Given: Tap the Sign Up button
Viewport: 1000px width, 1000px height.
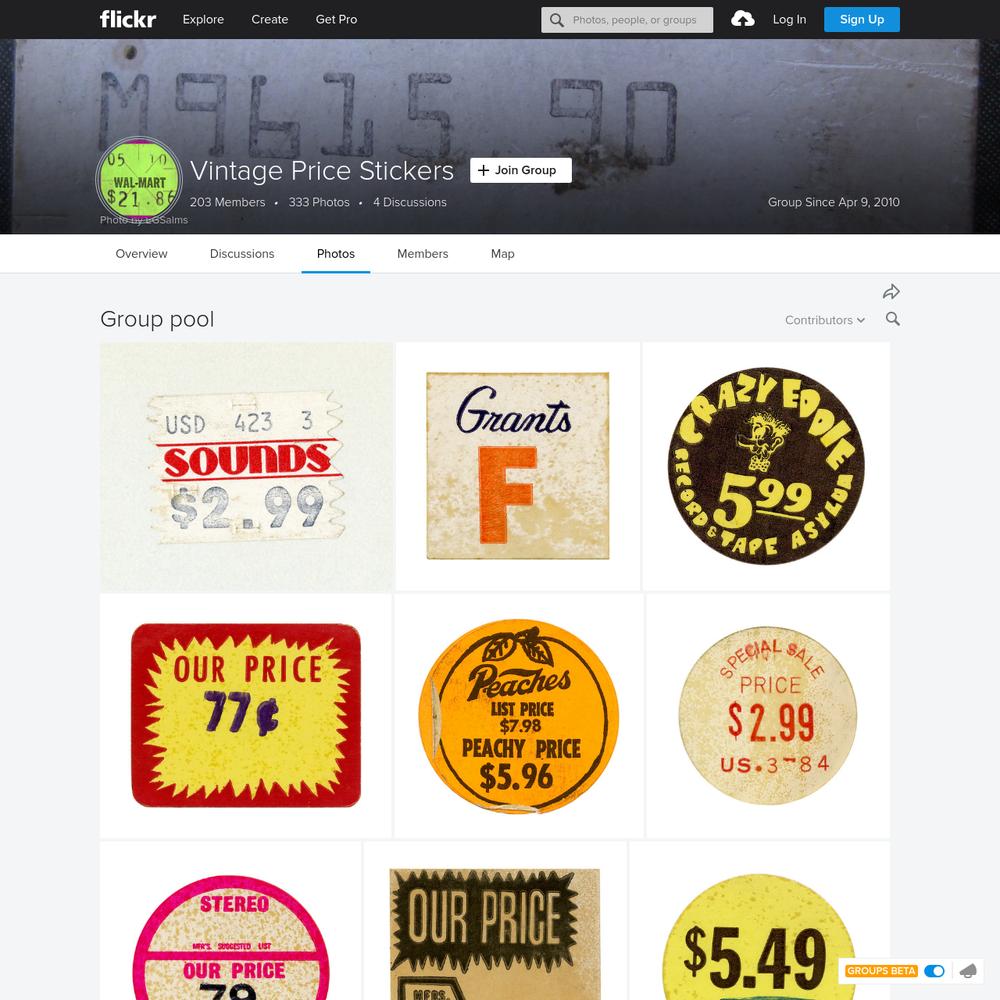Looking at the screenshot, I should (x=861, y=19).
